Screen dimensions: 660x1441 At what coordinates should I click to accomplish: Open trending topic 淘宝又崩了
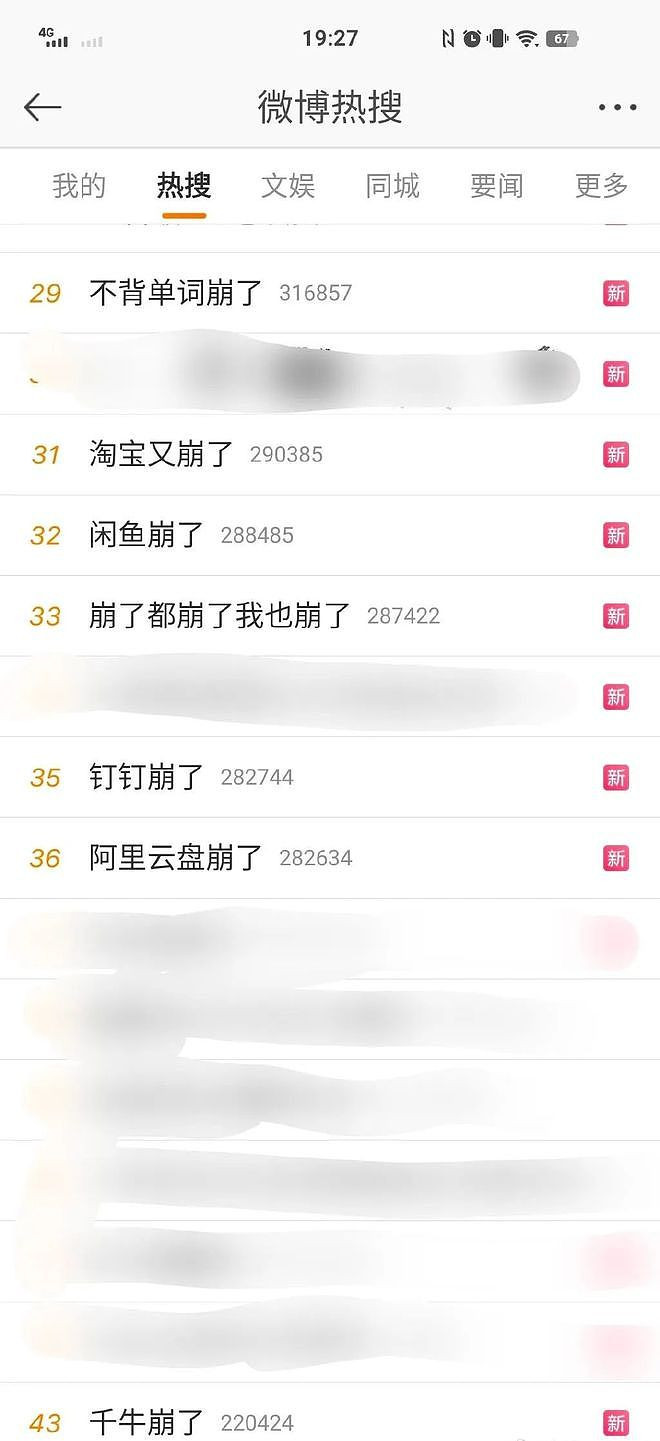click(x=161, y=454)
